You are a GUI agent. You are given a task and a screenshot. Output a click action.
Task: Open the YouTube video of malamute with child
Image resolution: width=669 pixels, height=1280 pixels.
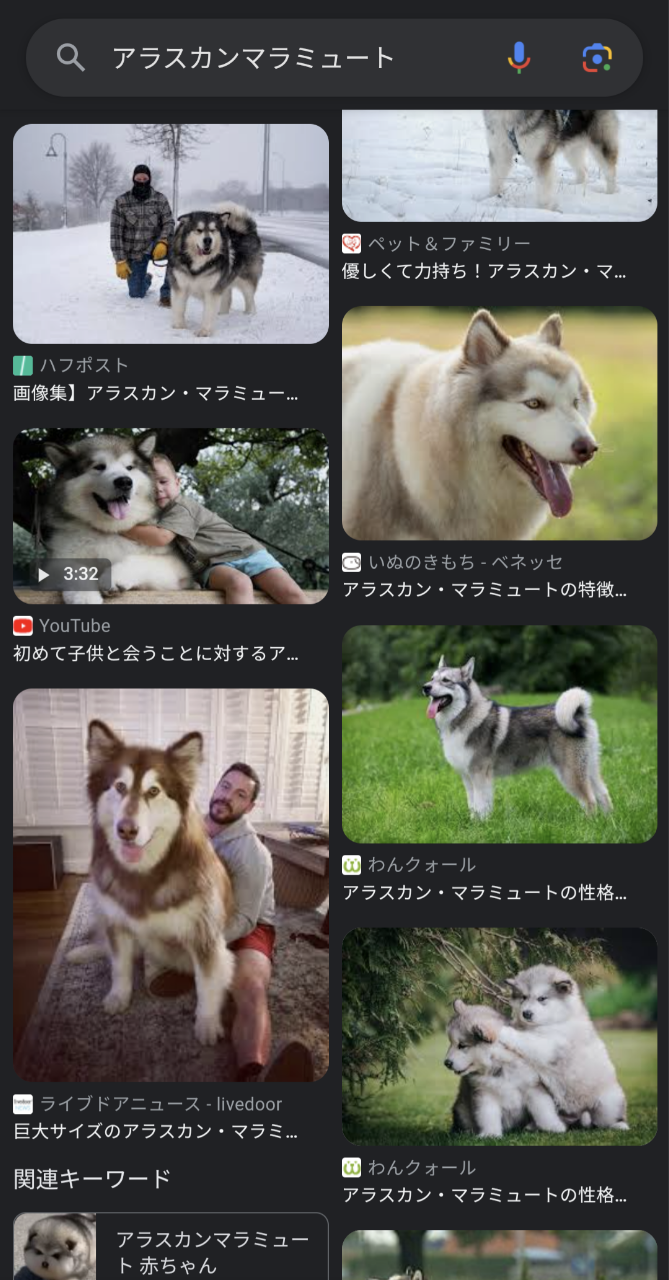171,516
